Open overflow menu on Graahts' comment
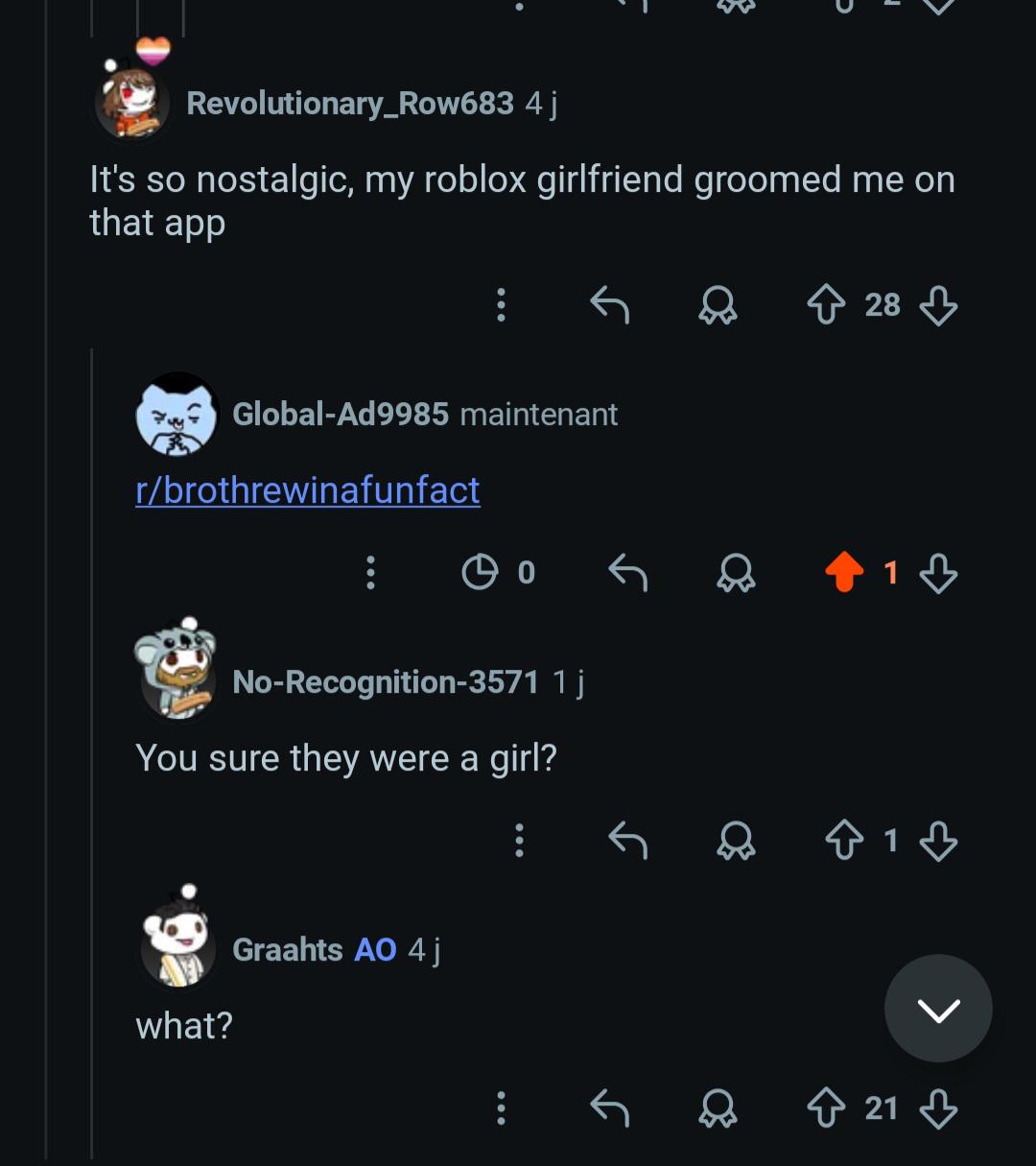 [x=500, y=1108]
